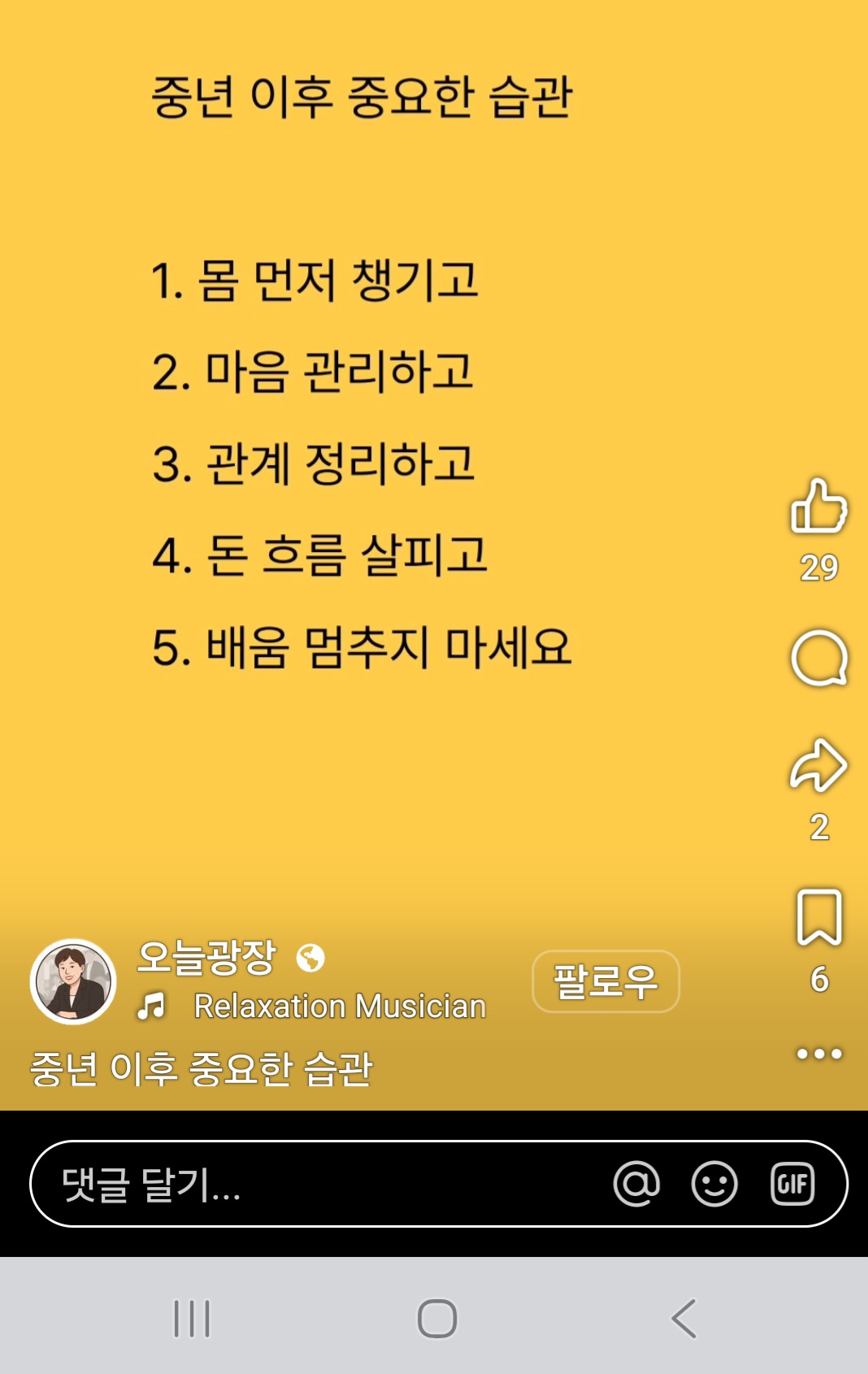868x1374 pixels.
Task: Go back using system back button
Action: [684, 1318]
